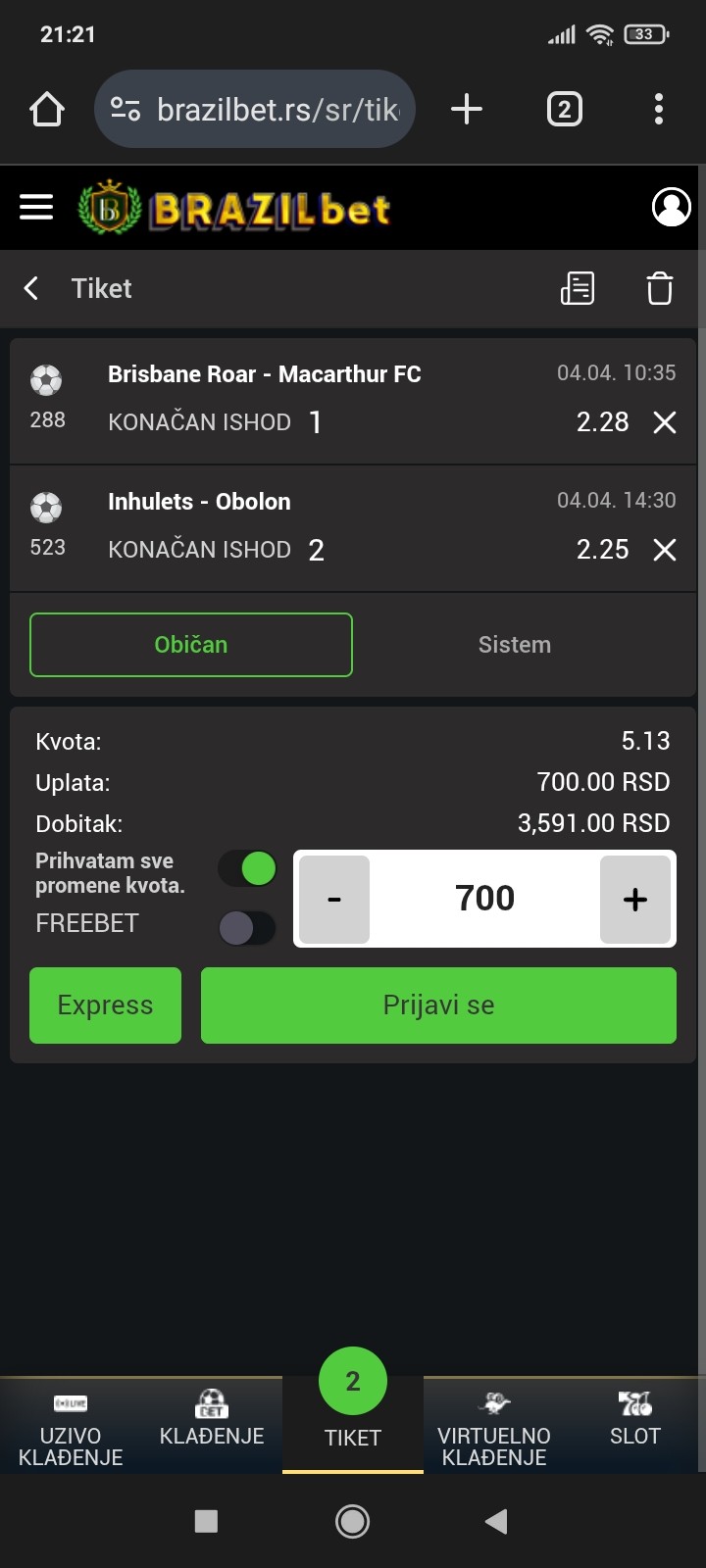This screenshot has width=706, height=1568.
Task: Increase the stake with the plus button
Action: (x=635, y=899)
